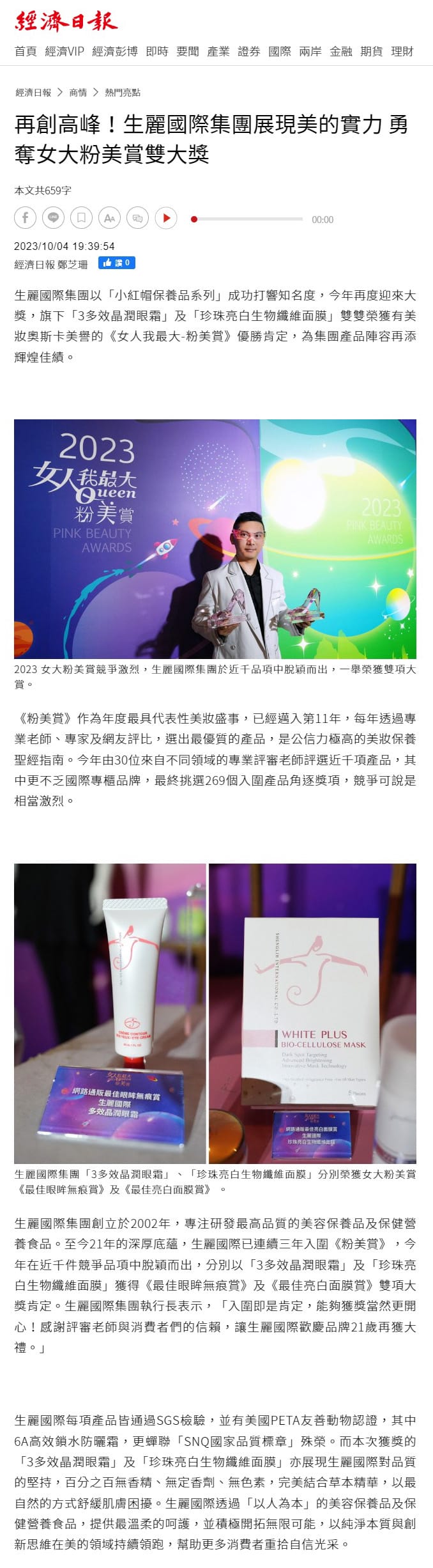
Task: Open the 經濟彭博 section
Action: coord(115,52)
